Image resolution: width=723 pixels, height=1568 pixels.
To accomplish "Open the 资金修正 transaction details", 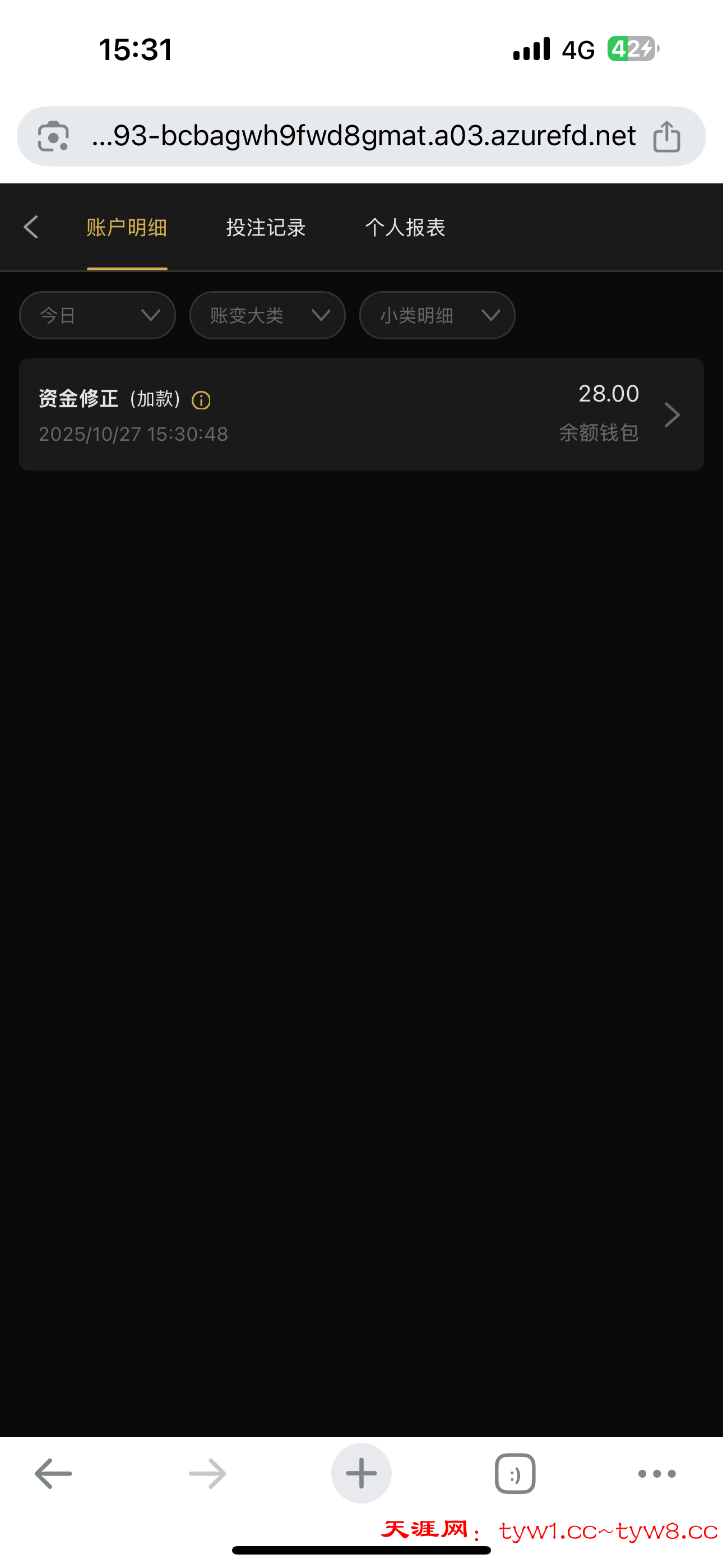I will (671, 414).
